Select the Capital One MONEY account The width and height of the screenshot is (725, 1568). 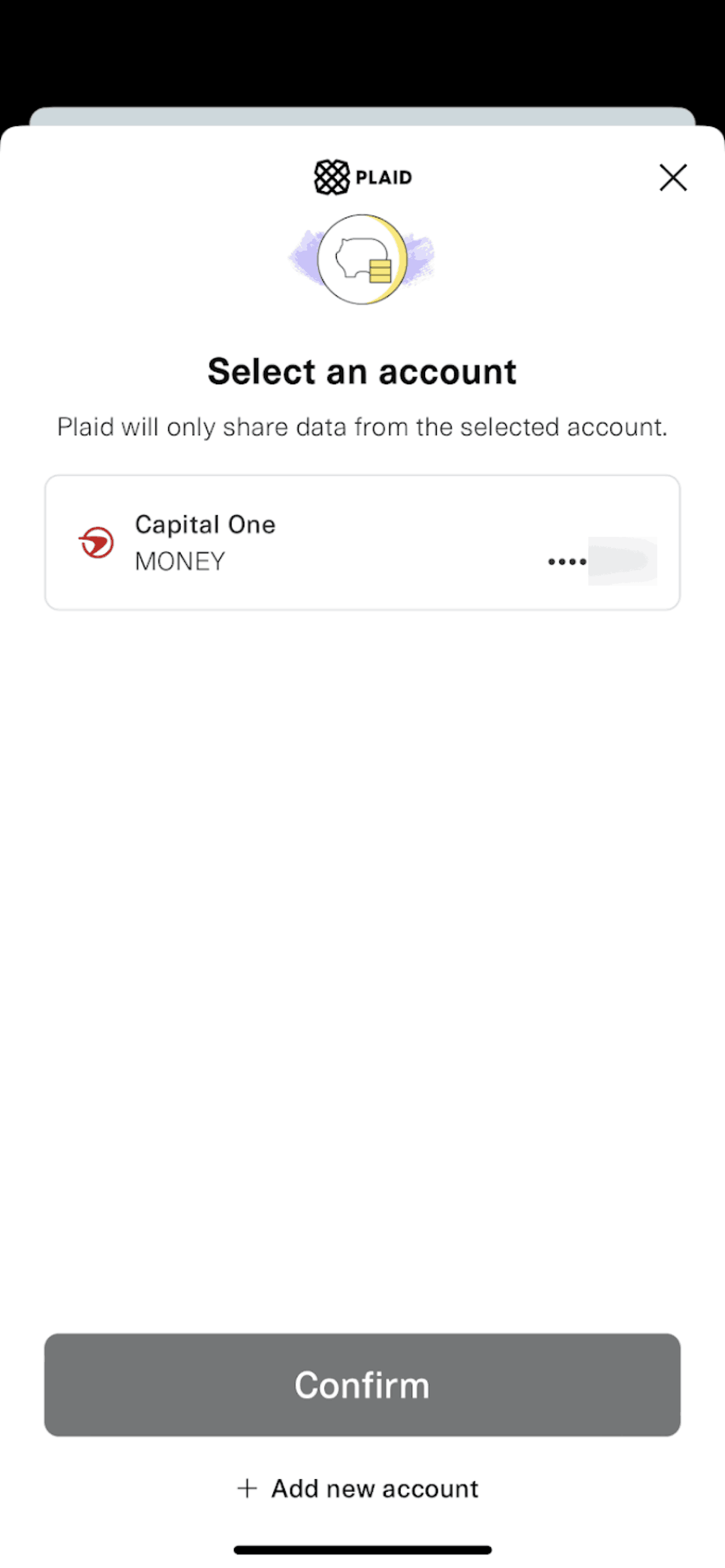362,542
